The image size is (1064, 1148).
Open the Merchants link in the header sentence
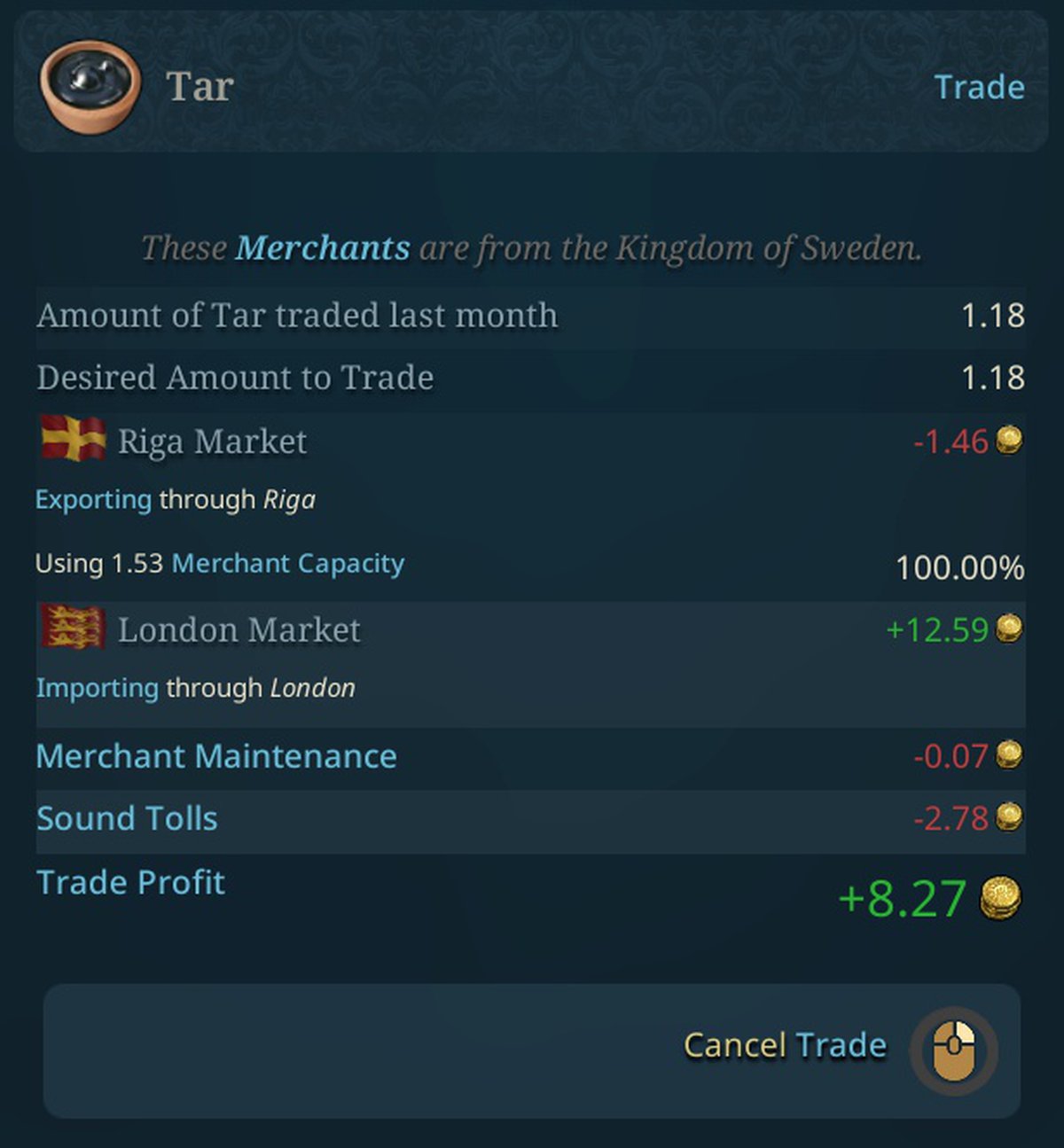pos(323,248)
